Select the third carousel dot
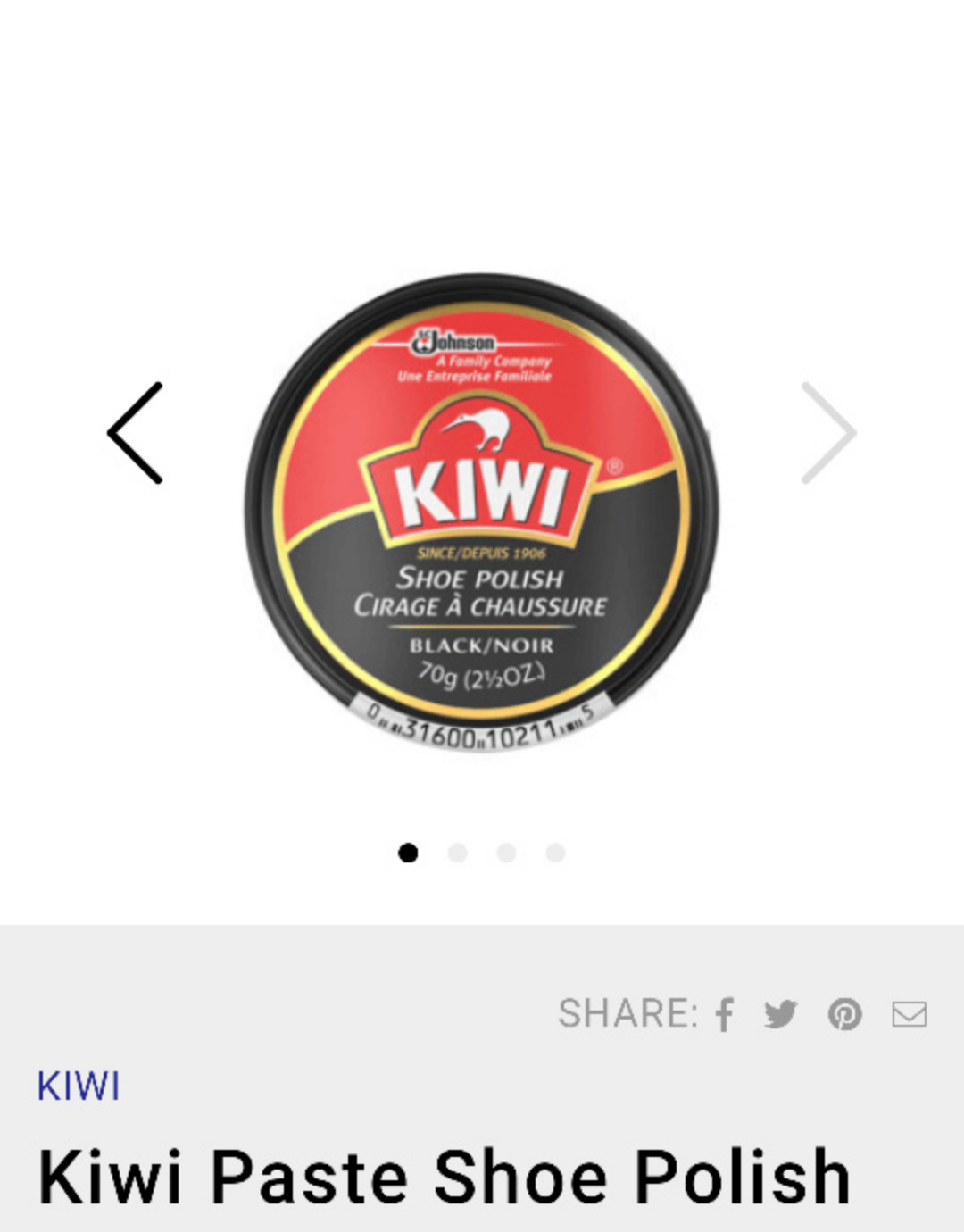964x1232 pixels. pos(506,853)
